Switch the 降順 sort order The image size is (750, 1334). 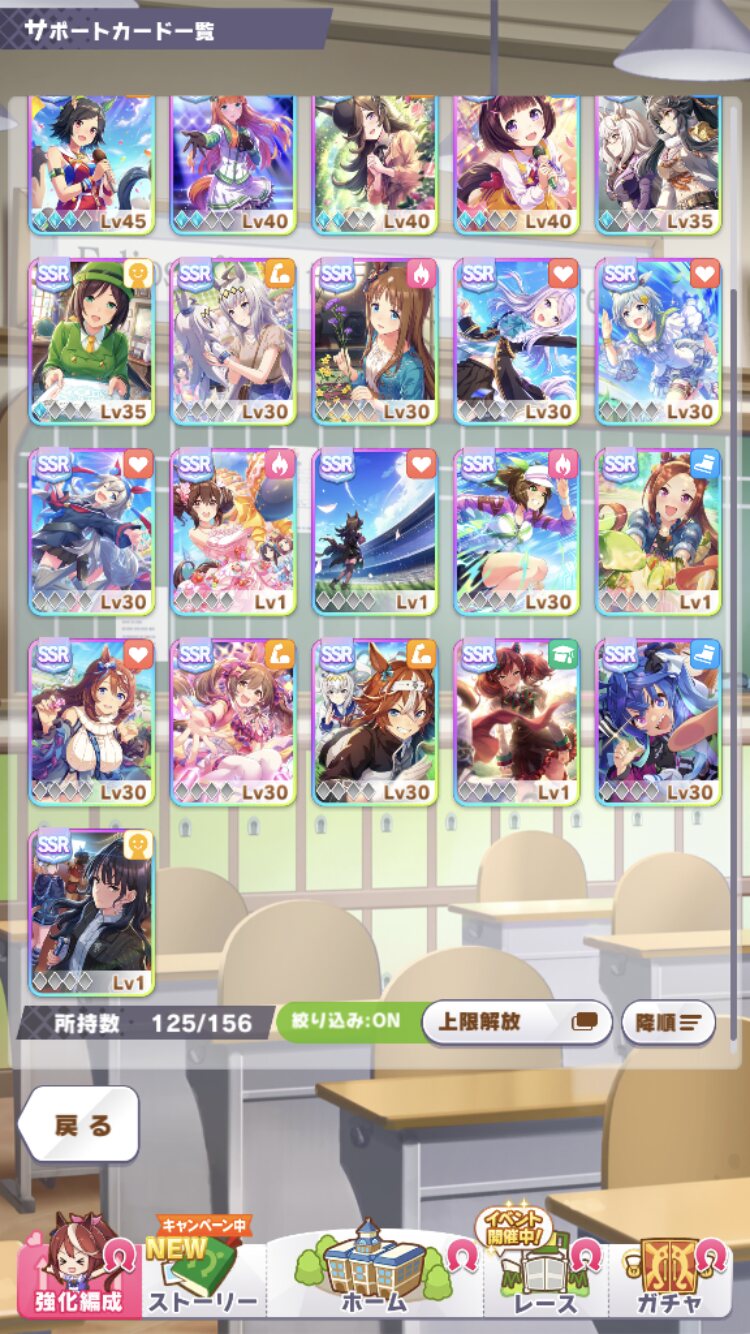669,1022
